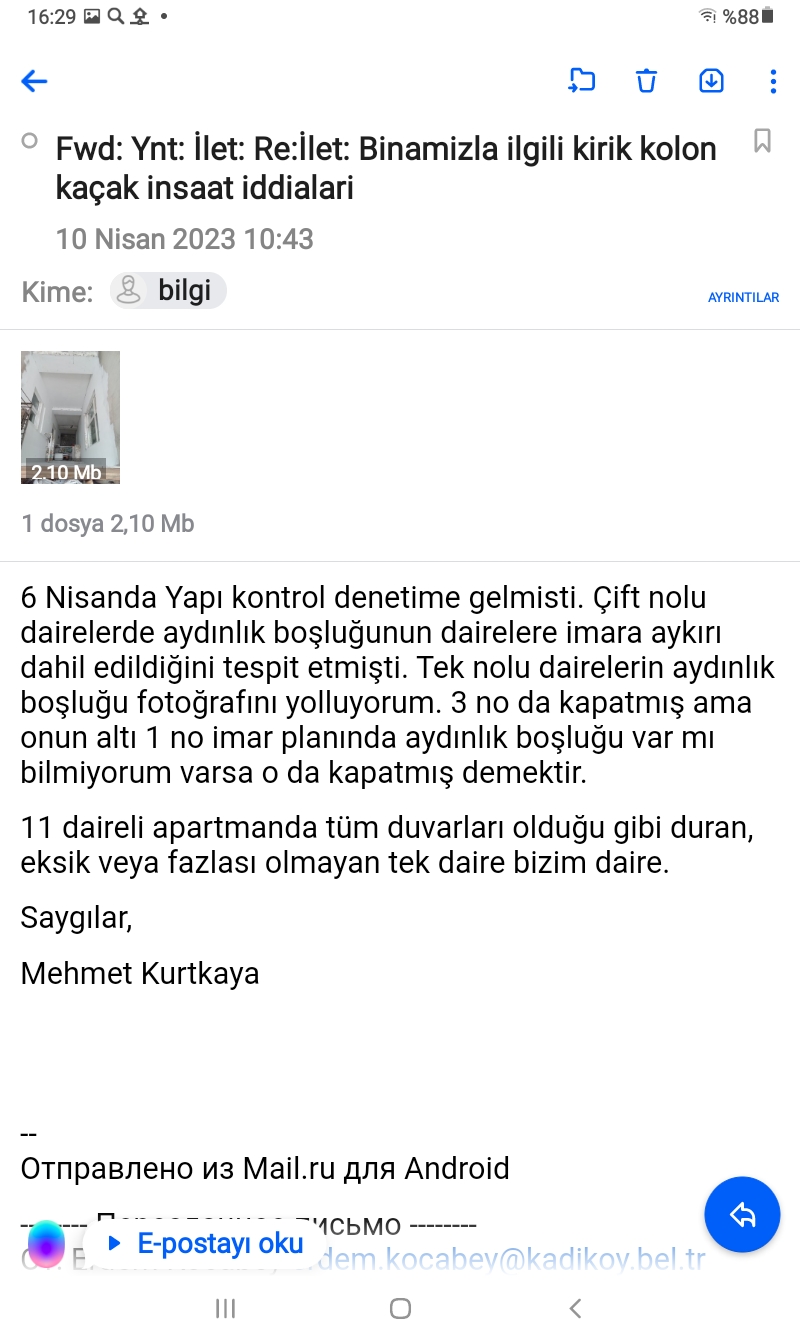800x1340 pixels.
Task: Save the email with the download icon
Action: 711,81
